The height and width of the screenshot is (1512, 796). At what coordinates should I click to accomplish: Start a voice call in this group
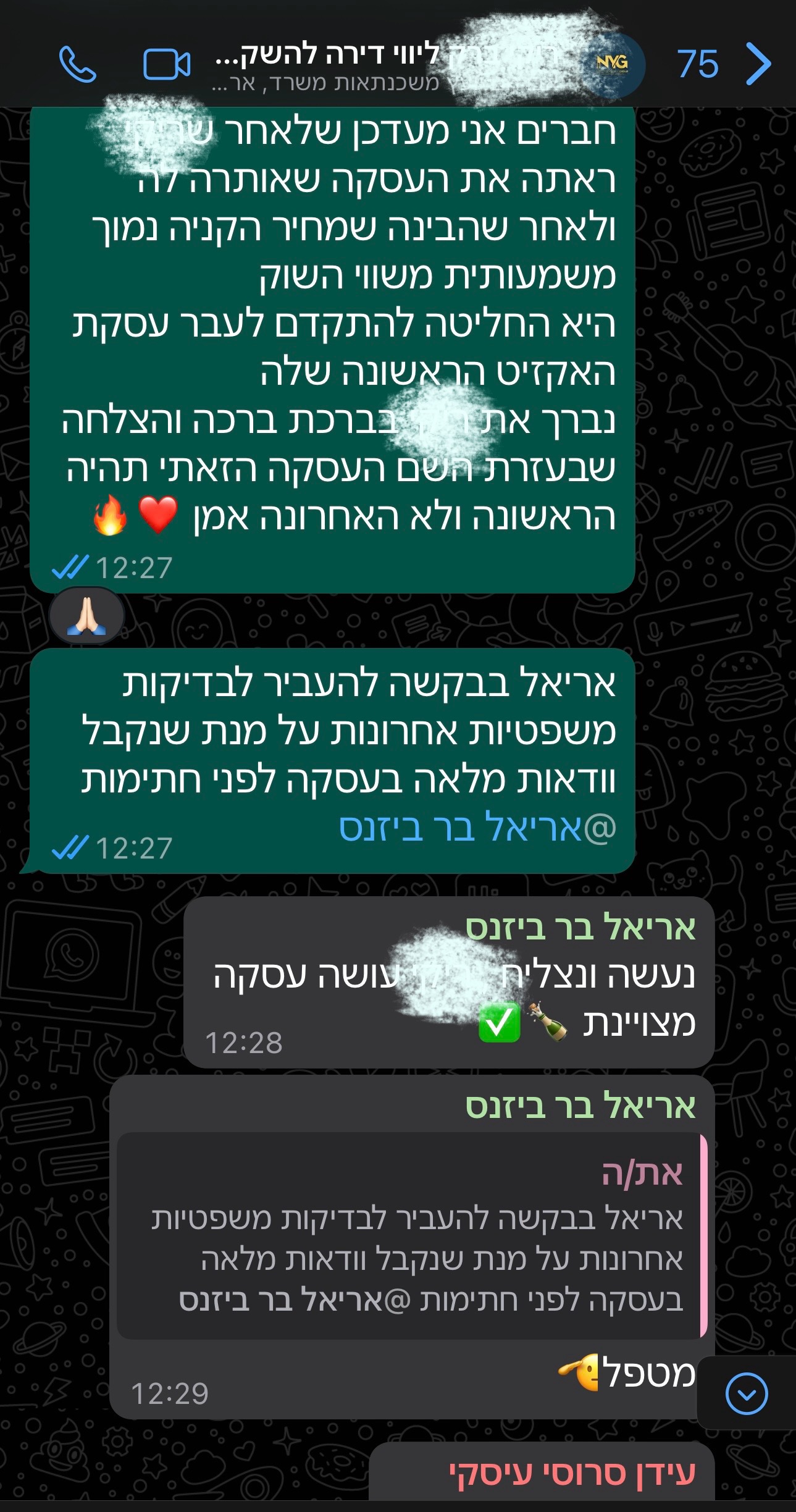tap(77, 64)
